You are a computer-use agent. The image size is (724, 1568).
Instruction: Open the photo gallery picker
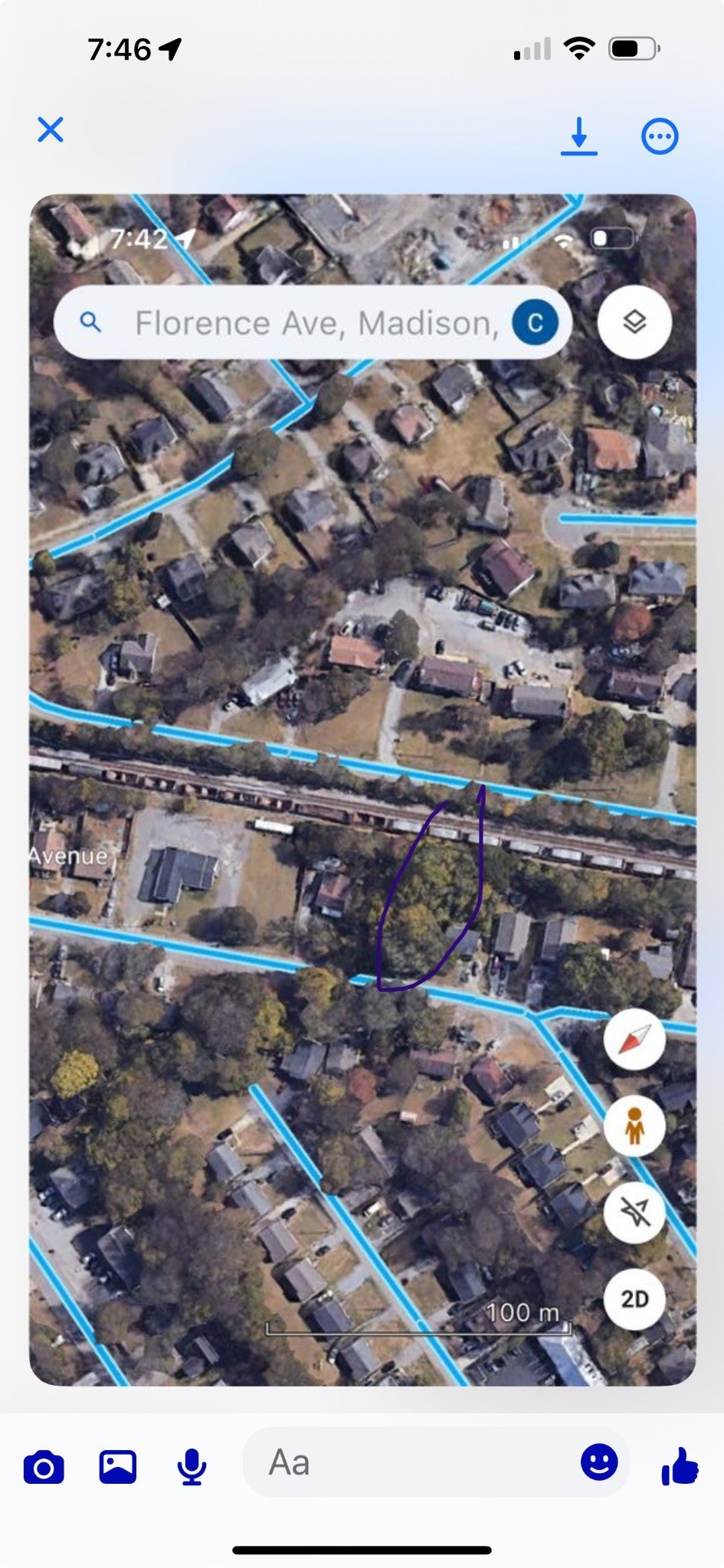(x=118, y=1467)
